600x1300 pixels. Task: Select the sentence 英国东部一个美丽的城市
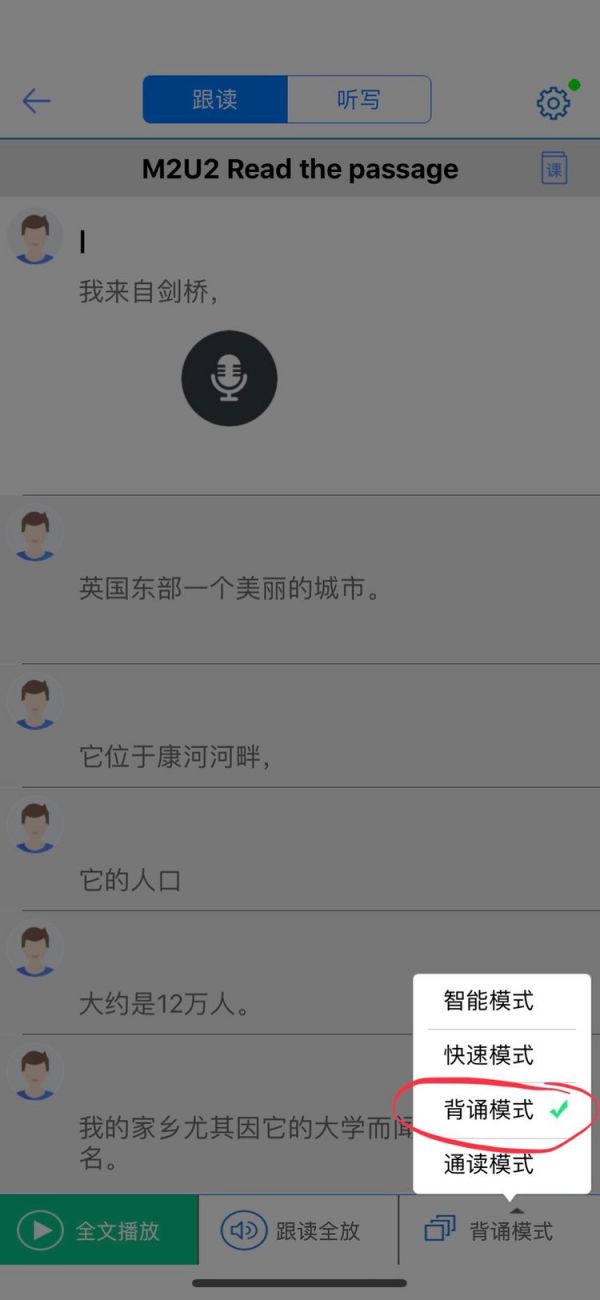click(x=230, y=588)
